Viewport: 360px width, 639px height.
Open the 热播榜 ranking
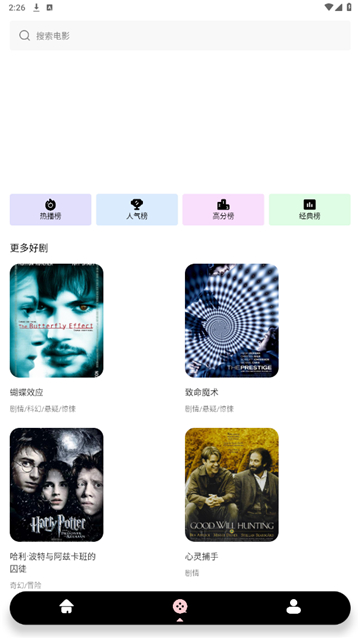[51, 209]
